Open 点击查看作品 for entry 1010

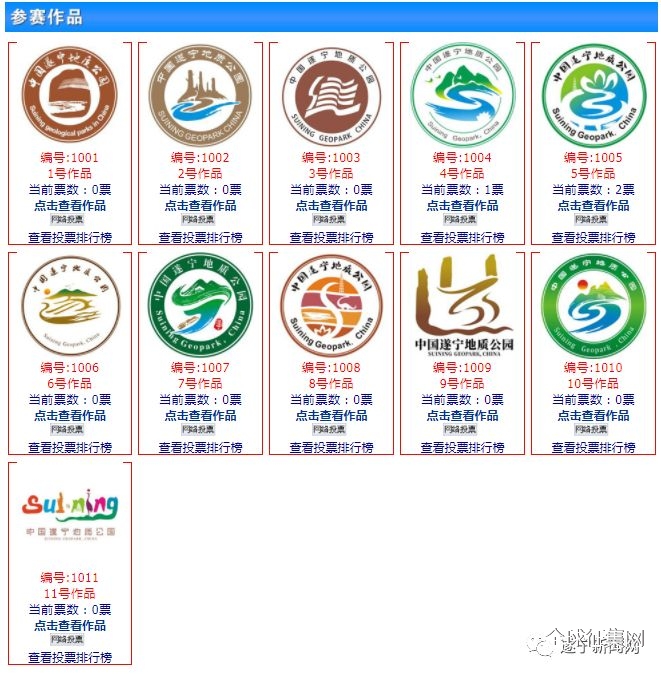click(593, 415)
